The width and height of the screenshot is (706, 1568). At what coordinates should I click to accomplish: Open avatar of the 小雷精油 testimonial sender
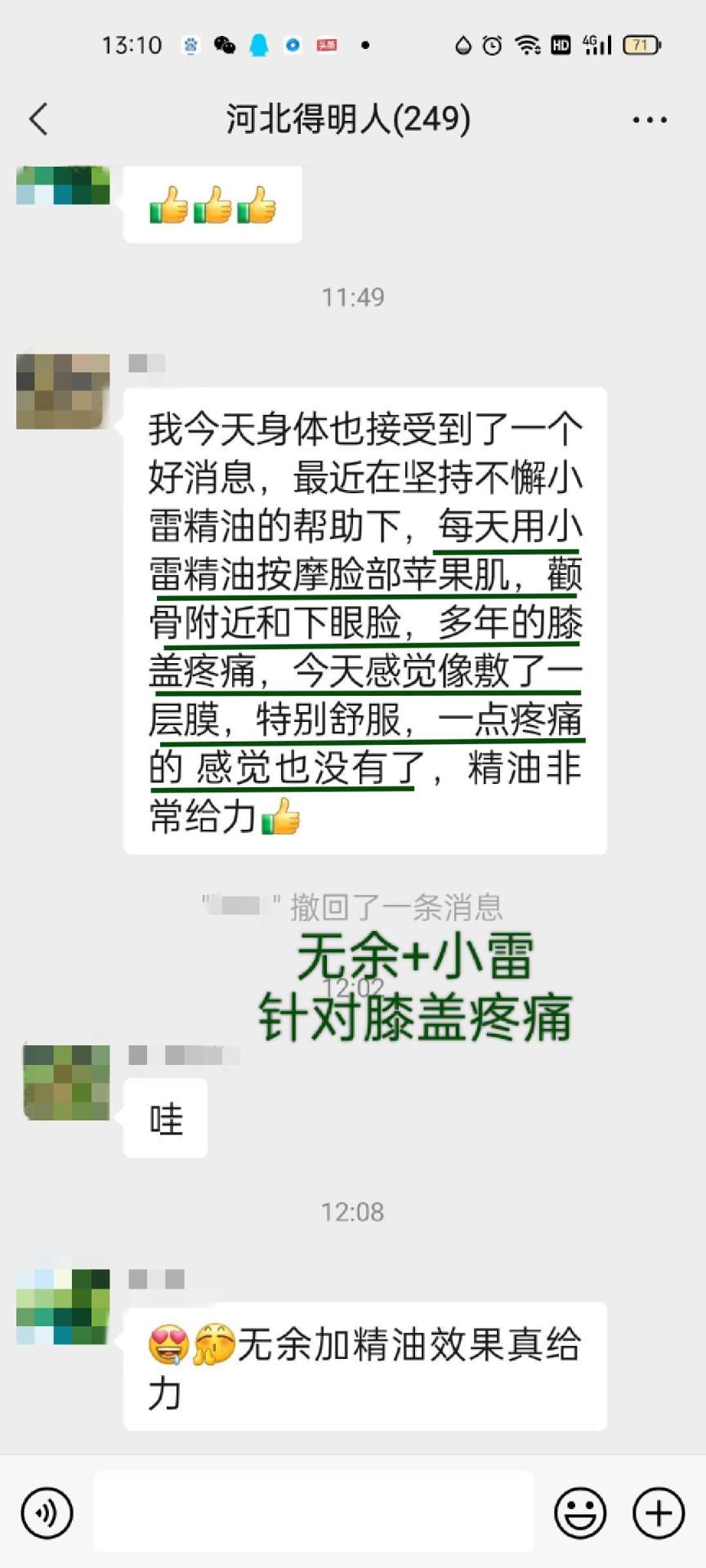pos(63,391)
